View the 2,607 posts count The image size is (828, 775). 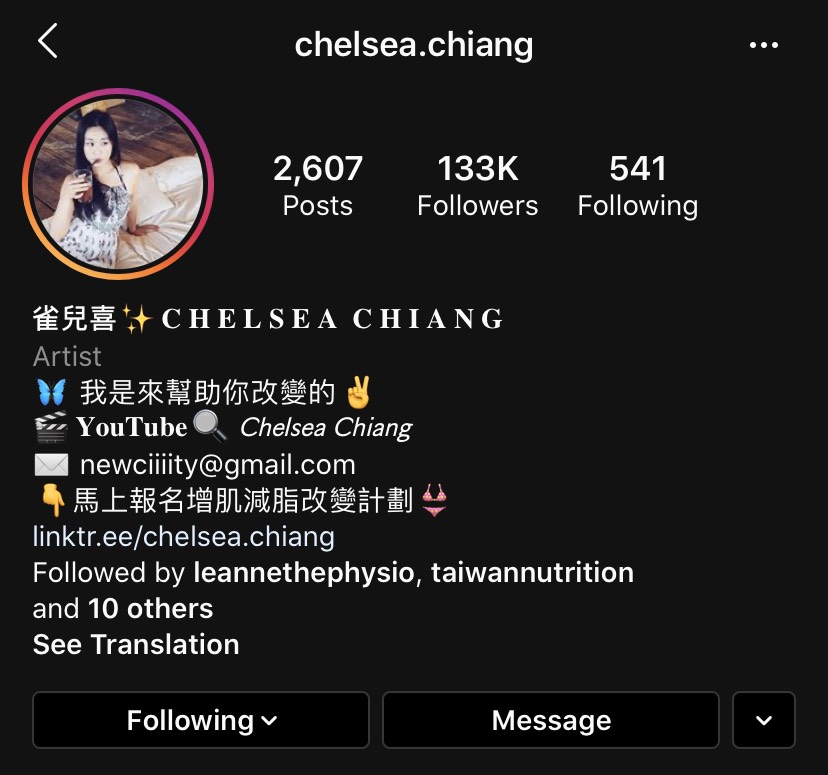click(x=318, y=185)
